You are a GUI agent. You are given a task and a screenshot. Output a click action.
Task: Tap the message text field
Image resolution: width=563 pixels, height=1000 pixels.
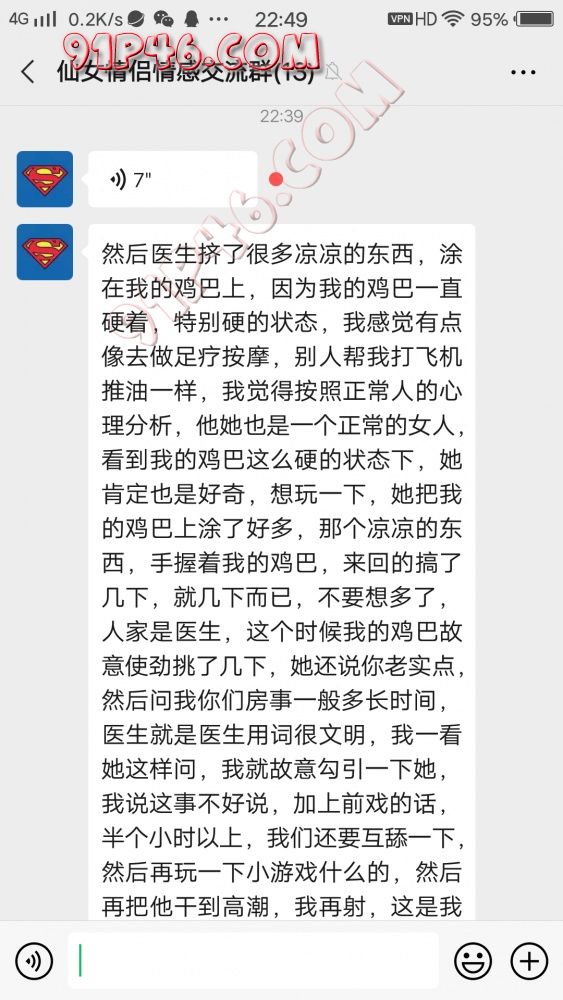coord(253,960)
